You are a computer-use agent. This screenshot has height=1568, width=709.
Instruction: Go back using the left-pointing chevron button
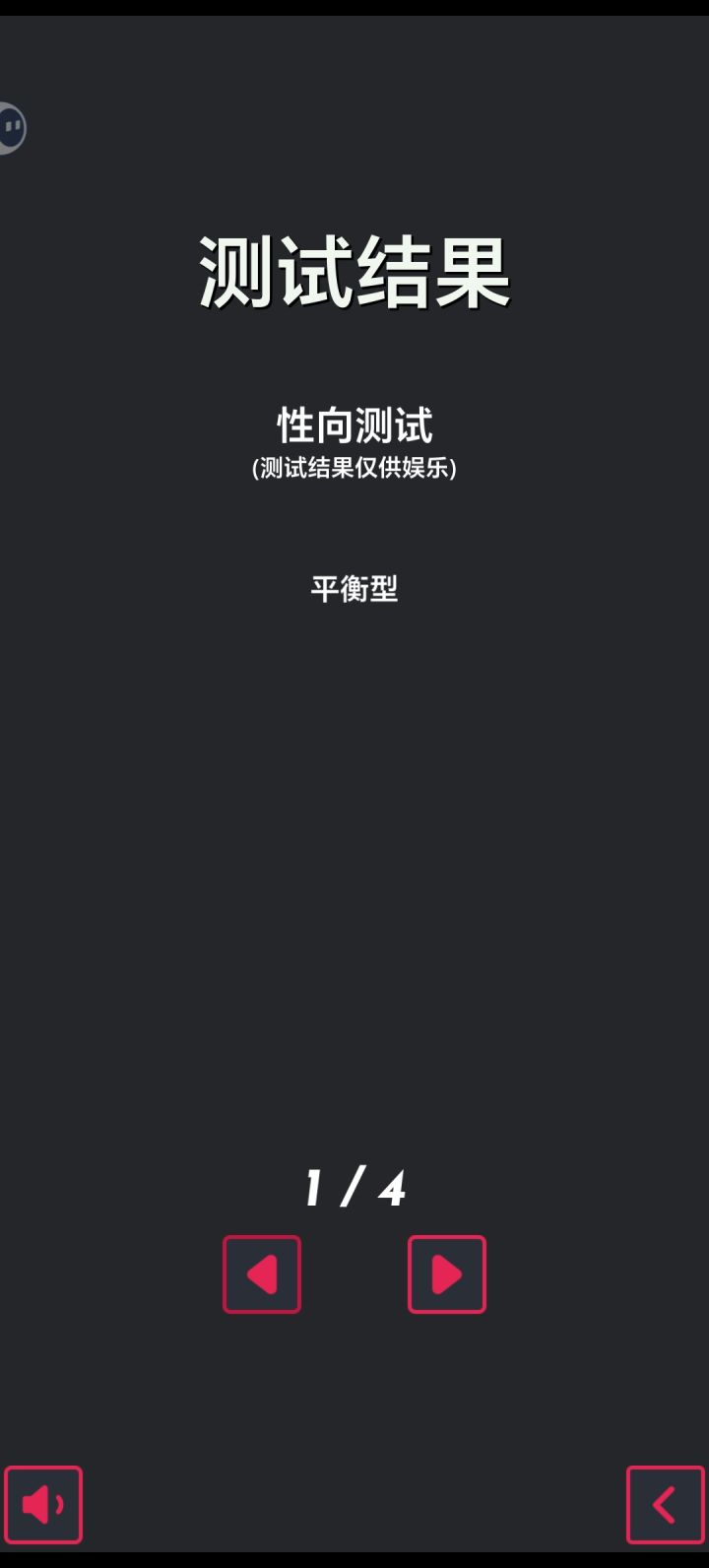tap(666, 1505)
